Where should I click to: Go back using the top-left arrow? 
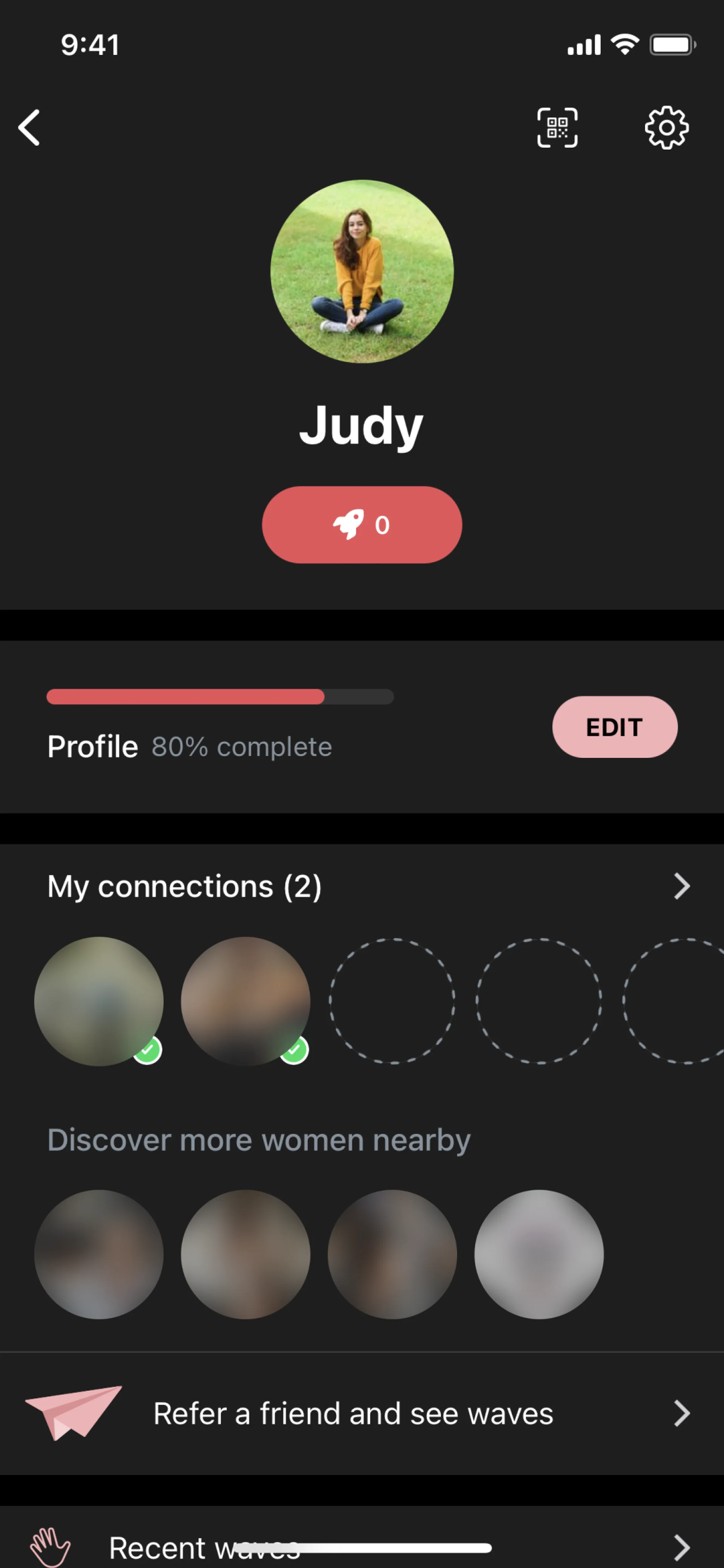[29, 128]
